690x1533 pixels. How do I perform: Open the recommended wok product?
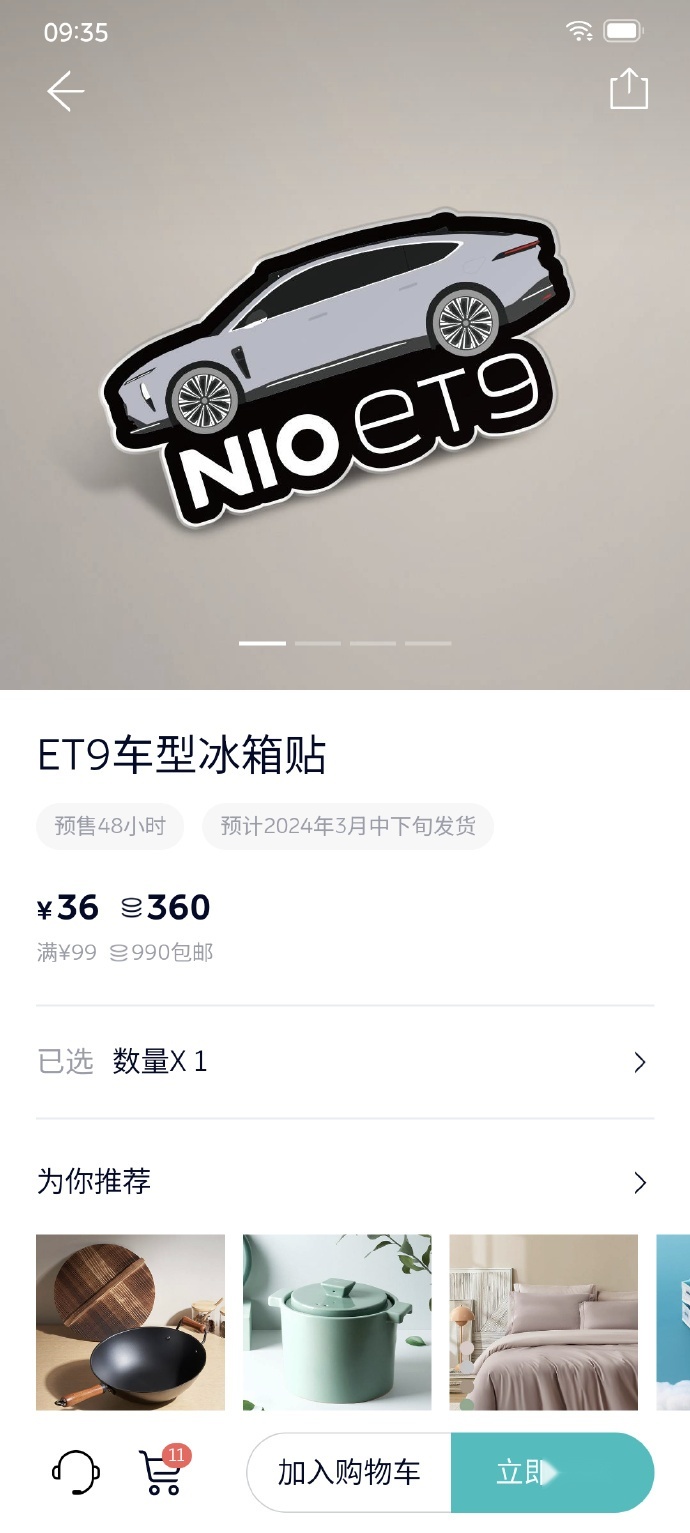coord(130,1321)
